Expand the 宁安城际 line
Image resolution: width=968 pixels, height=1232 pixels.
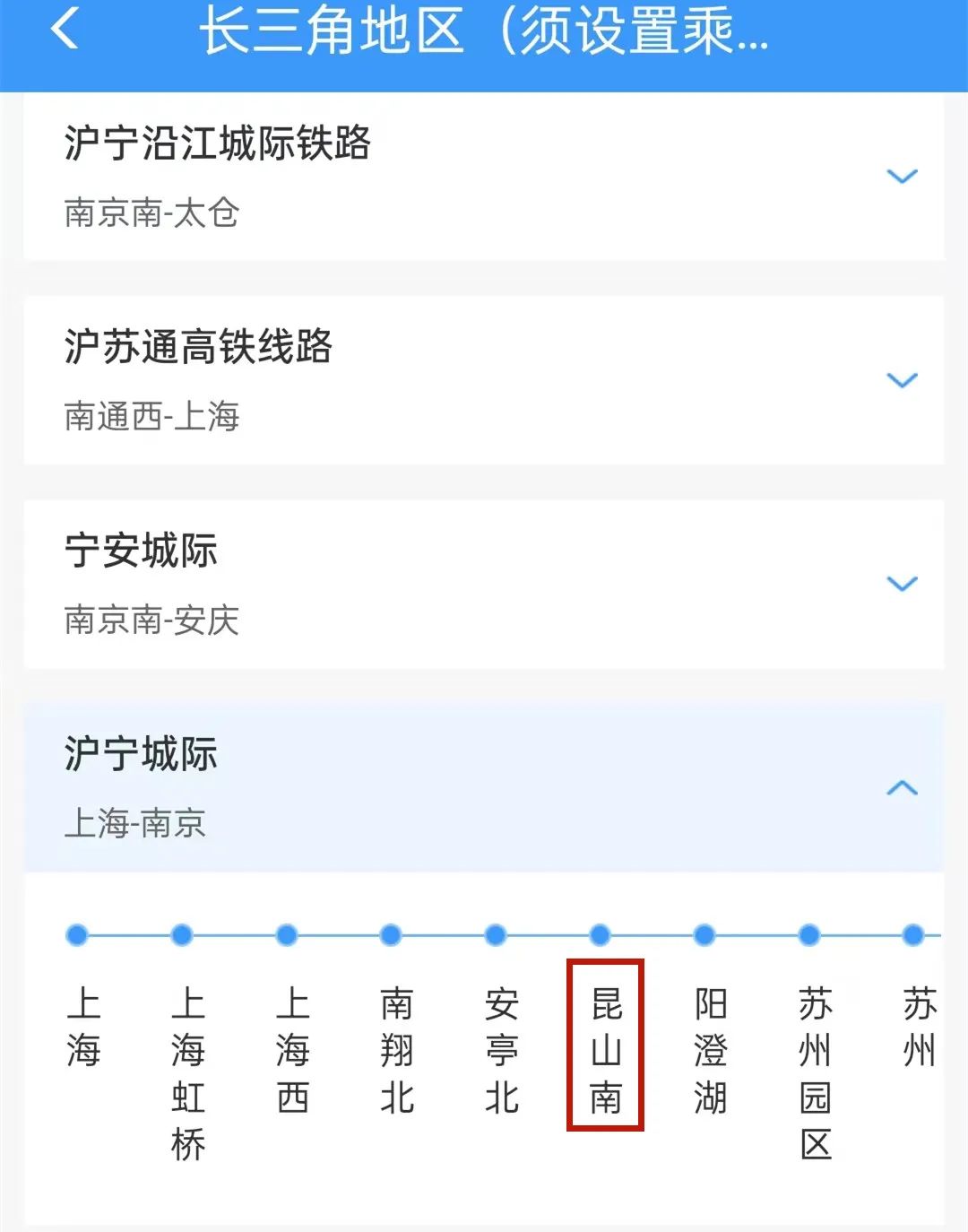(x=901, y=584)
